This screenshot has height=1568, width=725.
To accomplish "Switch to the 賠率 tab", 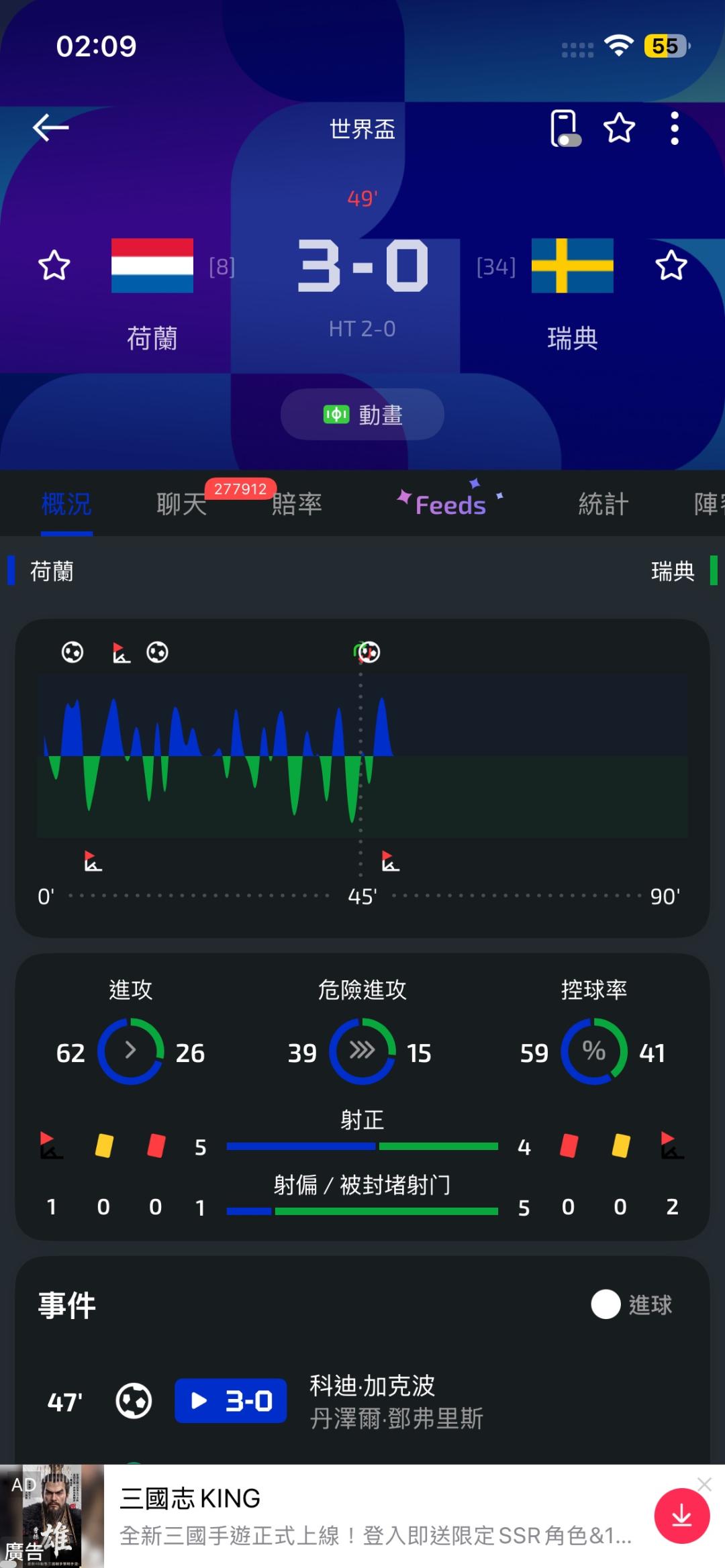I will (297, 504).
